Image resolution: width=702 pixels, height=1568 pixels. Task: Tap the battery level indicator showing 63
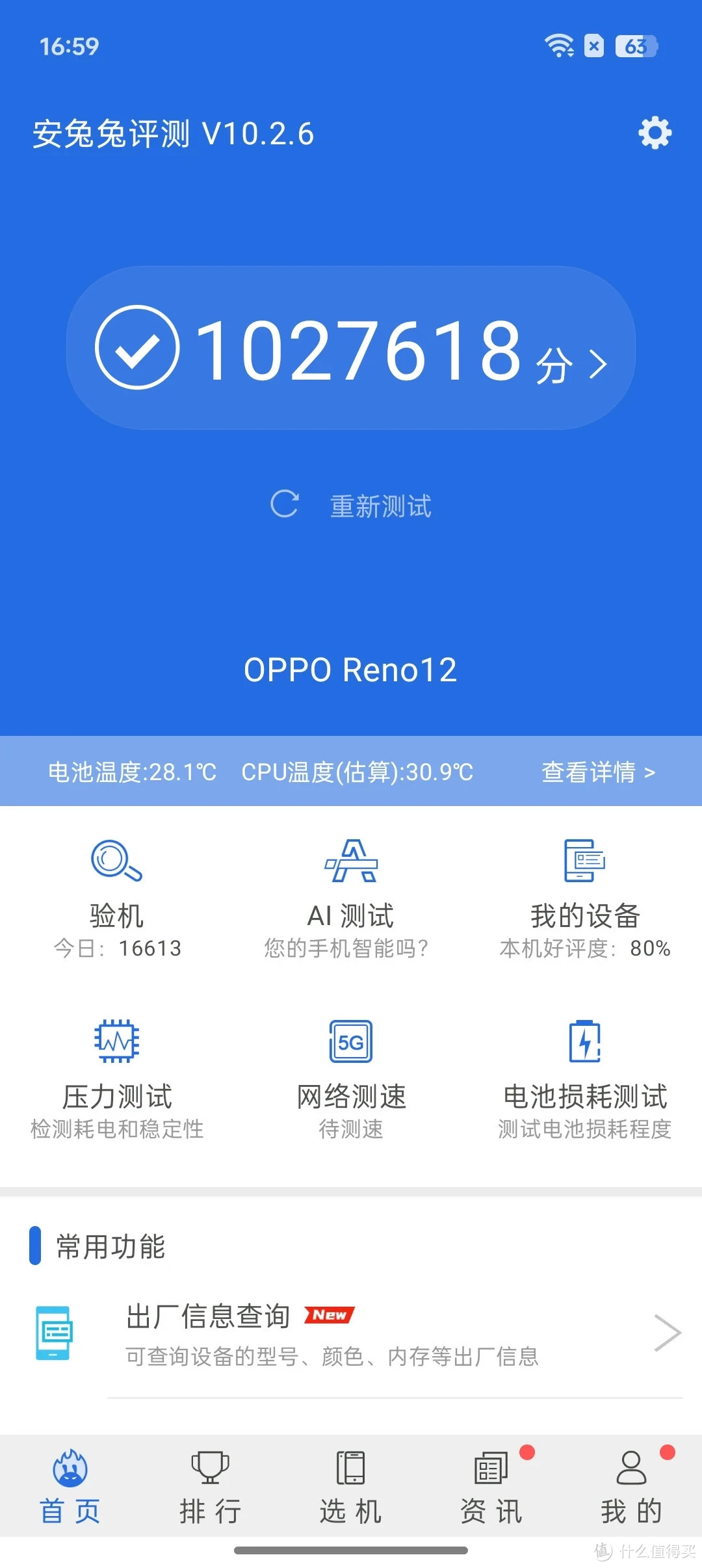[x=635, y=46]
